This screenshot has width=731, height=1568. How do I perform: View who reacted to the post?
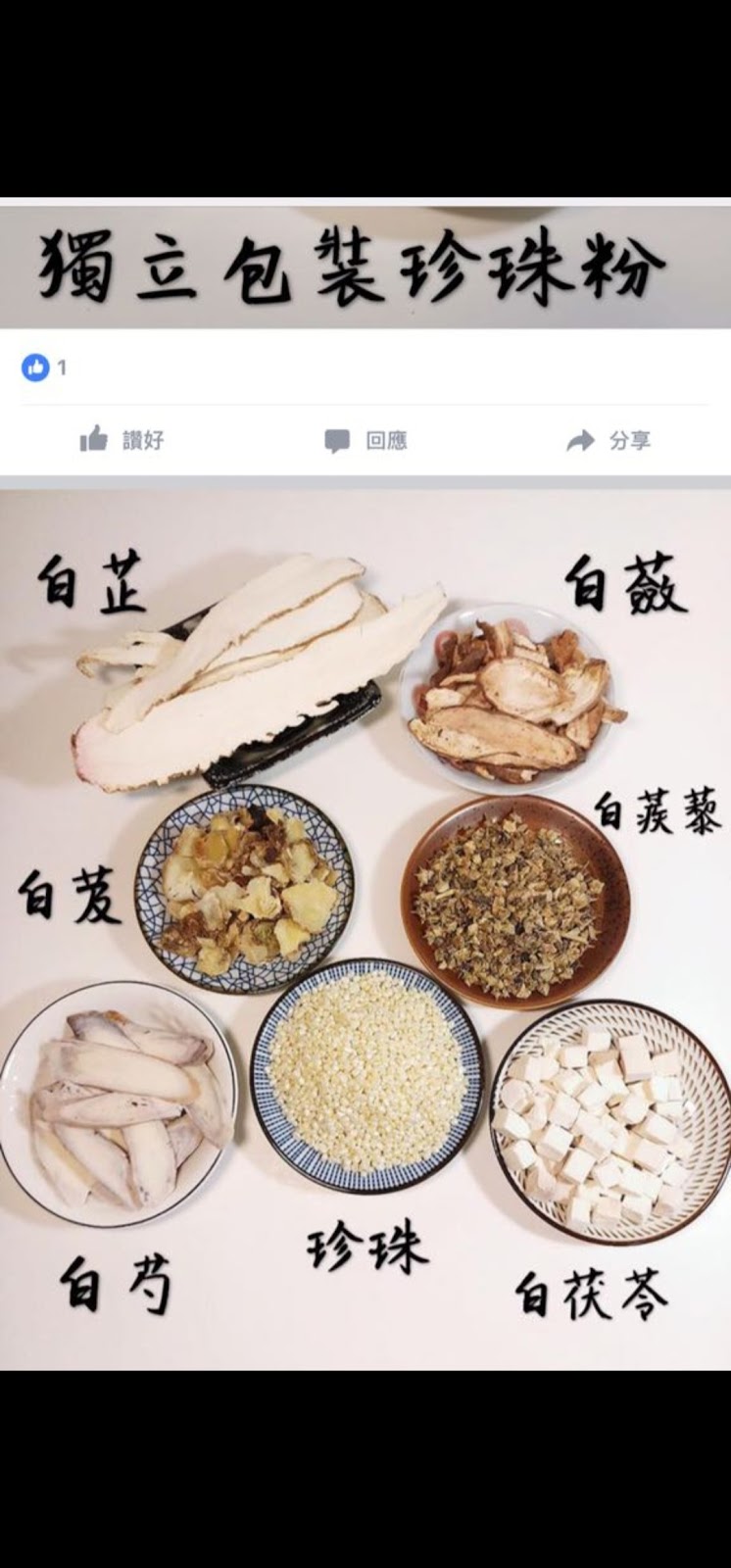(44, 367)
